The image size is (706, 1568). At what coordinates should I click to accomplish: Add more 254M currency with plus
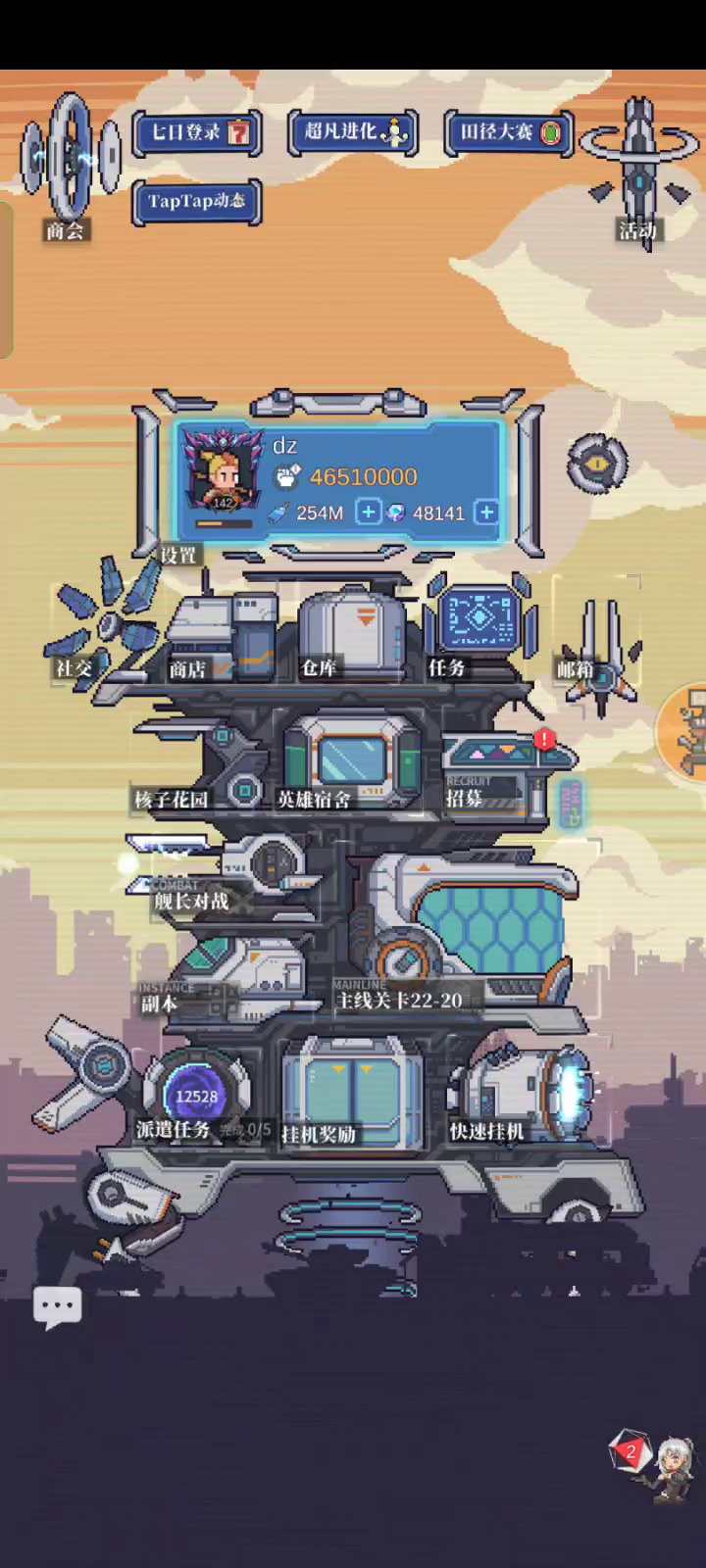(368, 512)
